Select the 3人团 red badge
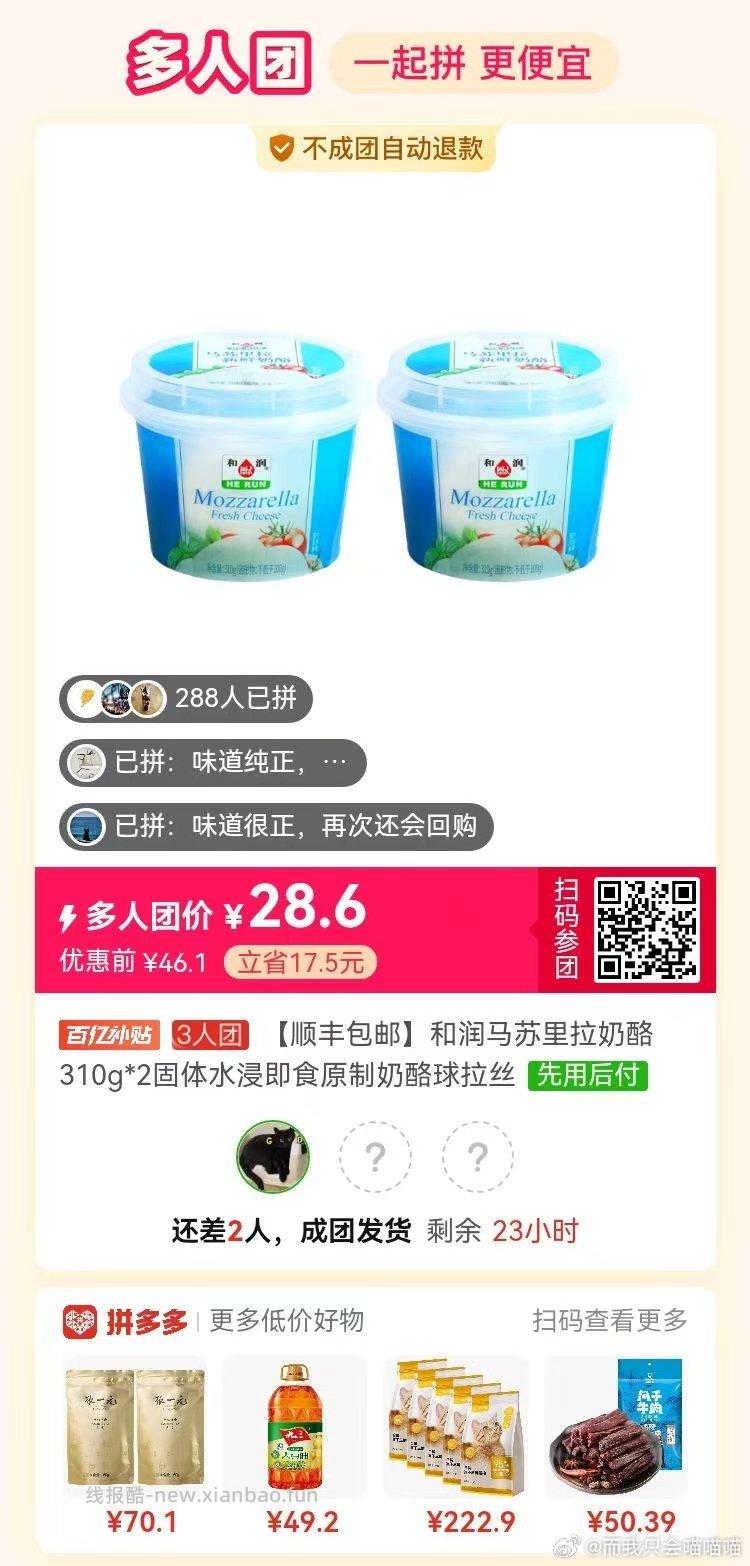This screenshot has width=750, height=1566. tap(195, 1036)
